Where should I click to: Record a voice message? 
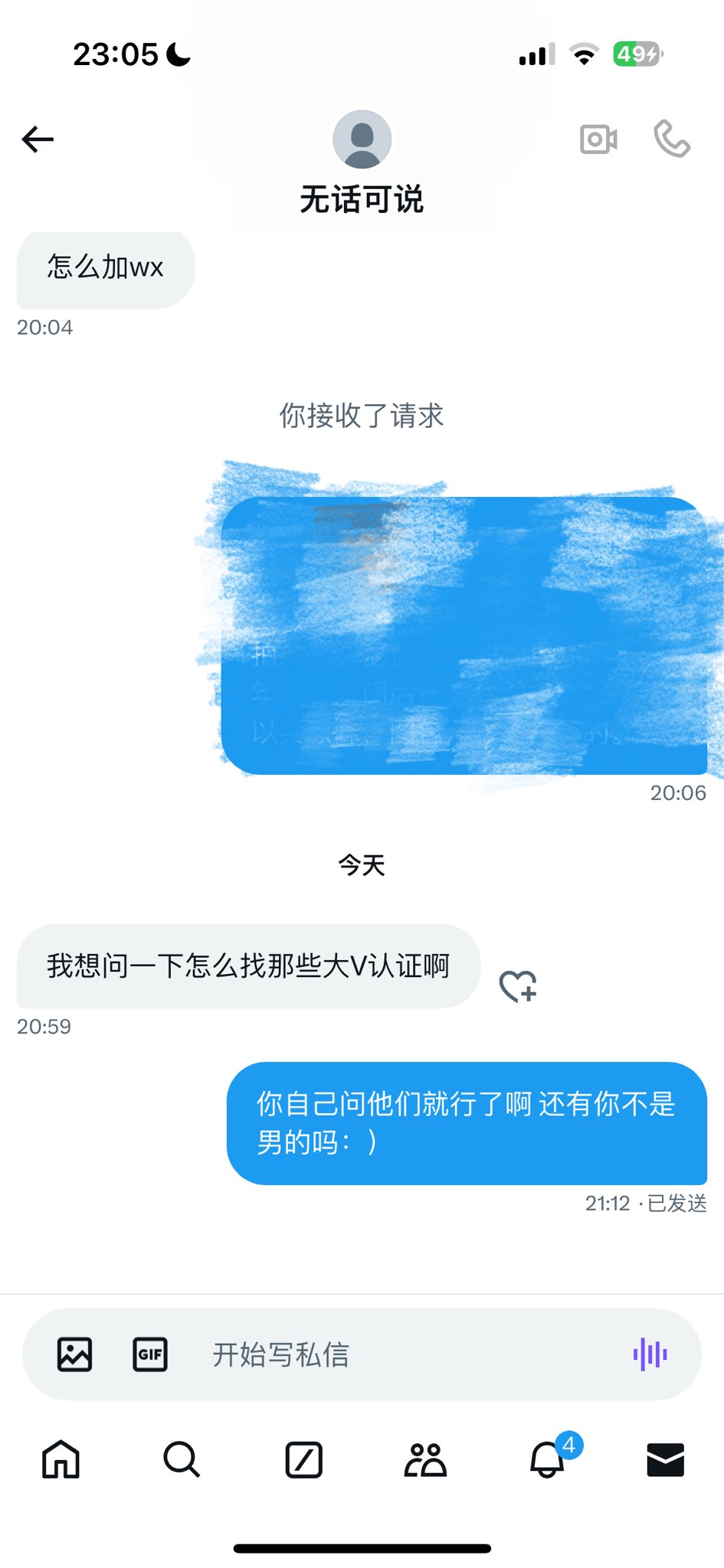[x=650, y=1354]
